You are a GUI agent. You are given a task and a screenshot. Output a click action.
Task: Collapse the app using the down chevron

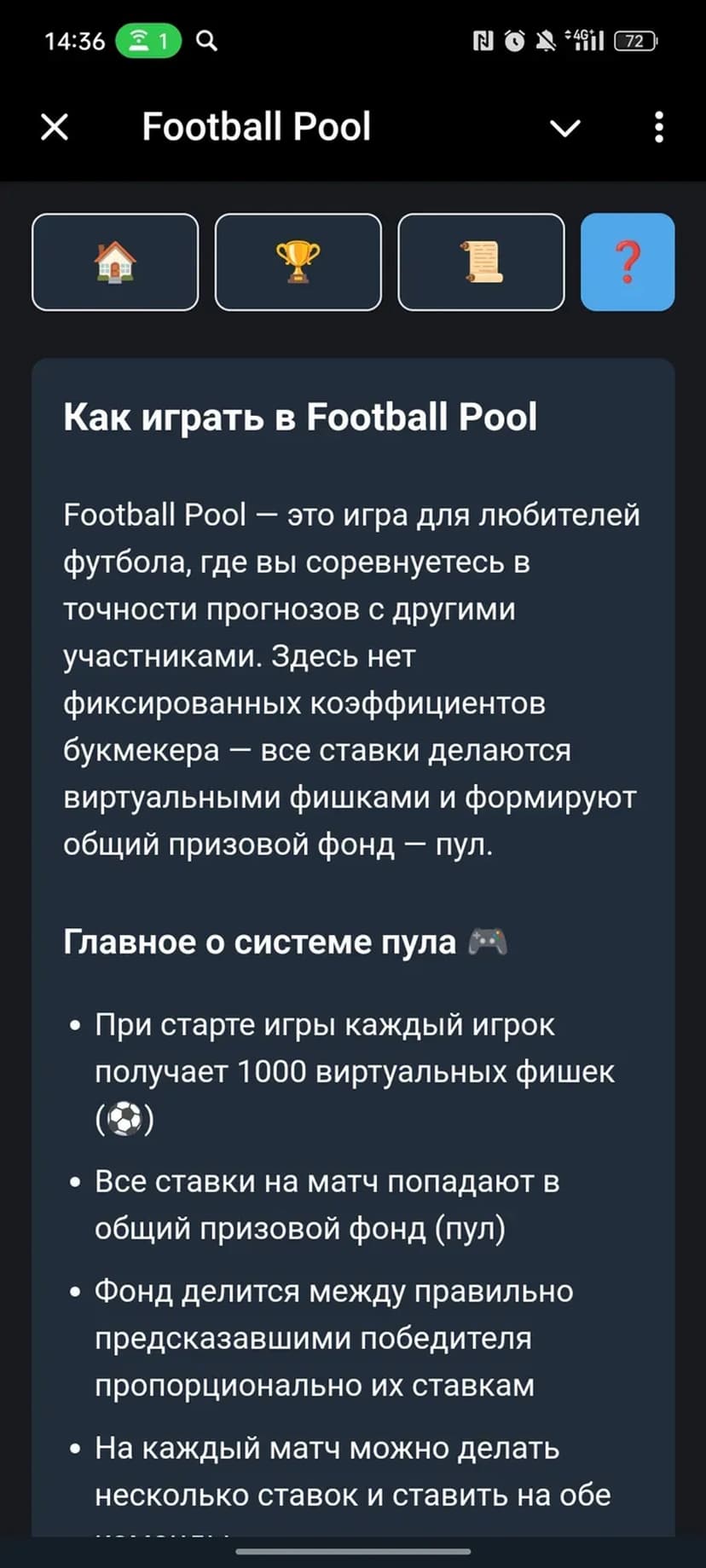pyautogui.click(x=564, y=128)
